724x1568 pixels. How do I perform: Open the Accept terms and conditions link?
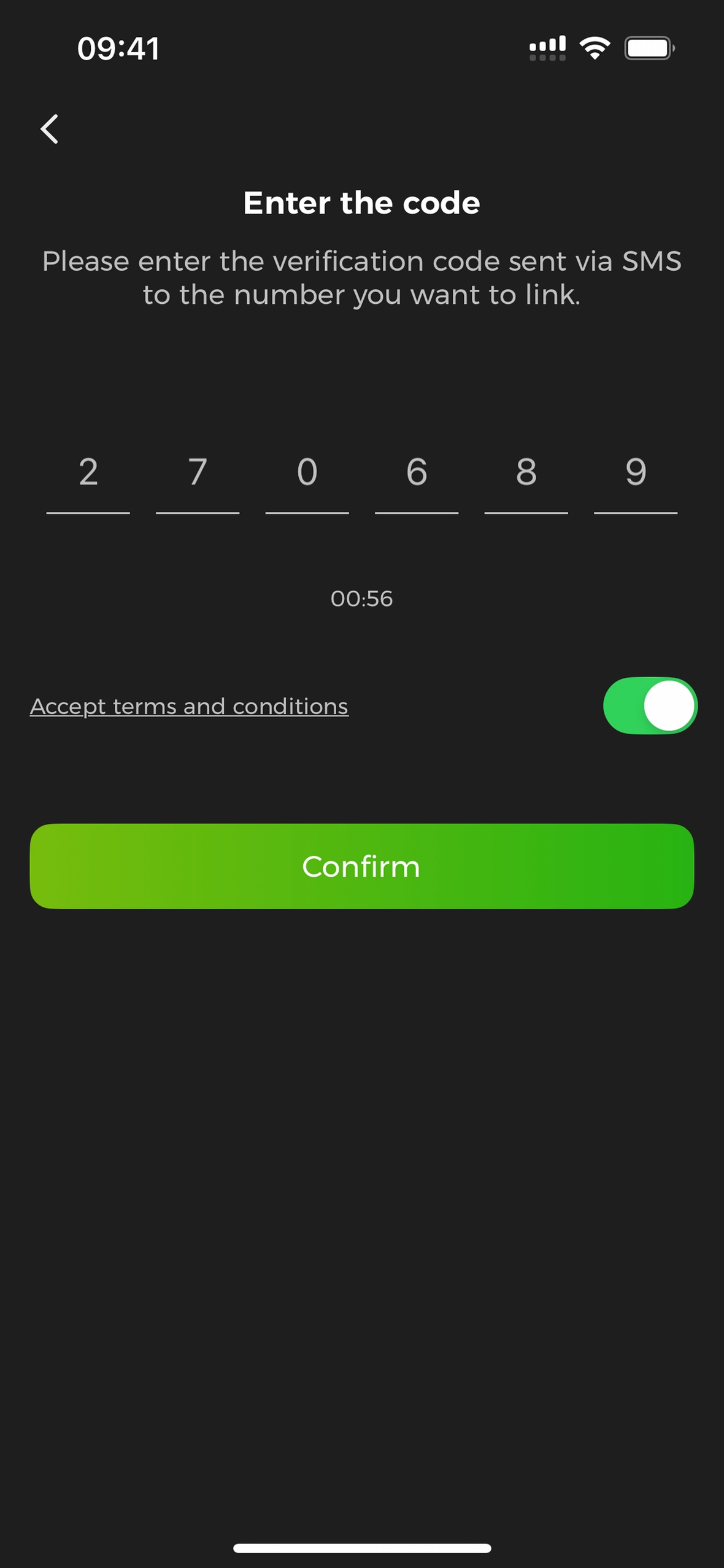click(x=189, y=707)
